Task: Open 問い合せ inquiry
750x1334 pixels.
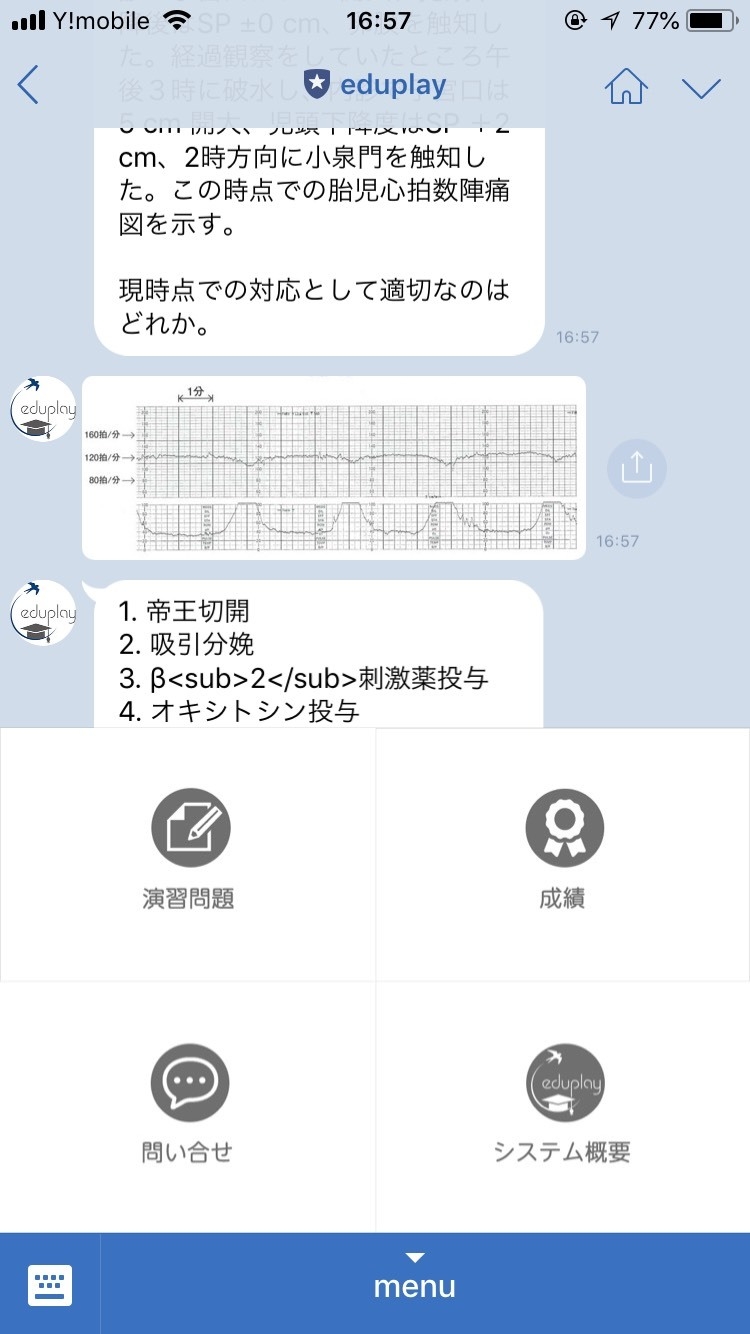Action: [188, 1107]
